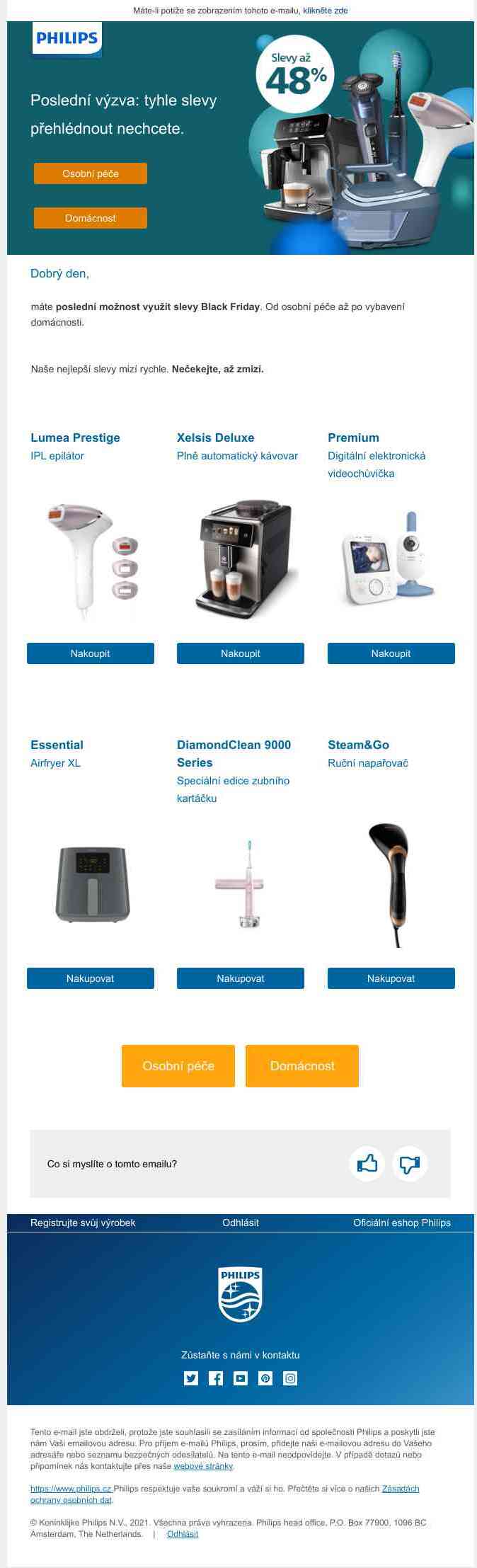Tap the Domácnost button in the header banner
Image resolution: width=477 pixels, height=1568 pixels.
[91, 218]
